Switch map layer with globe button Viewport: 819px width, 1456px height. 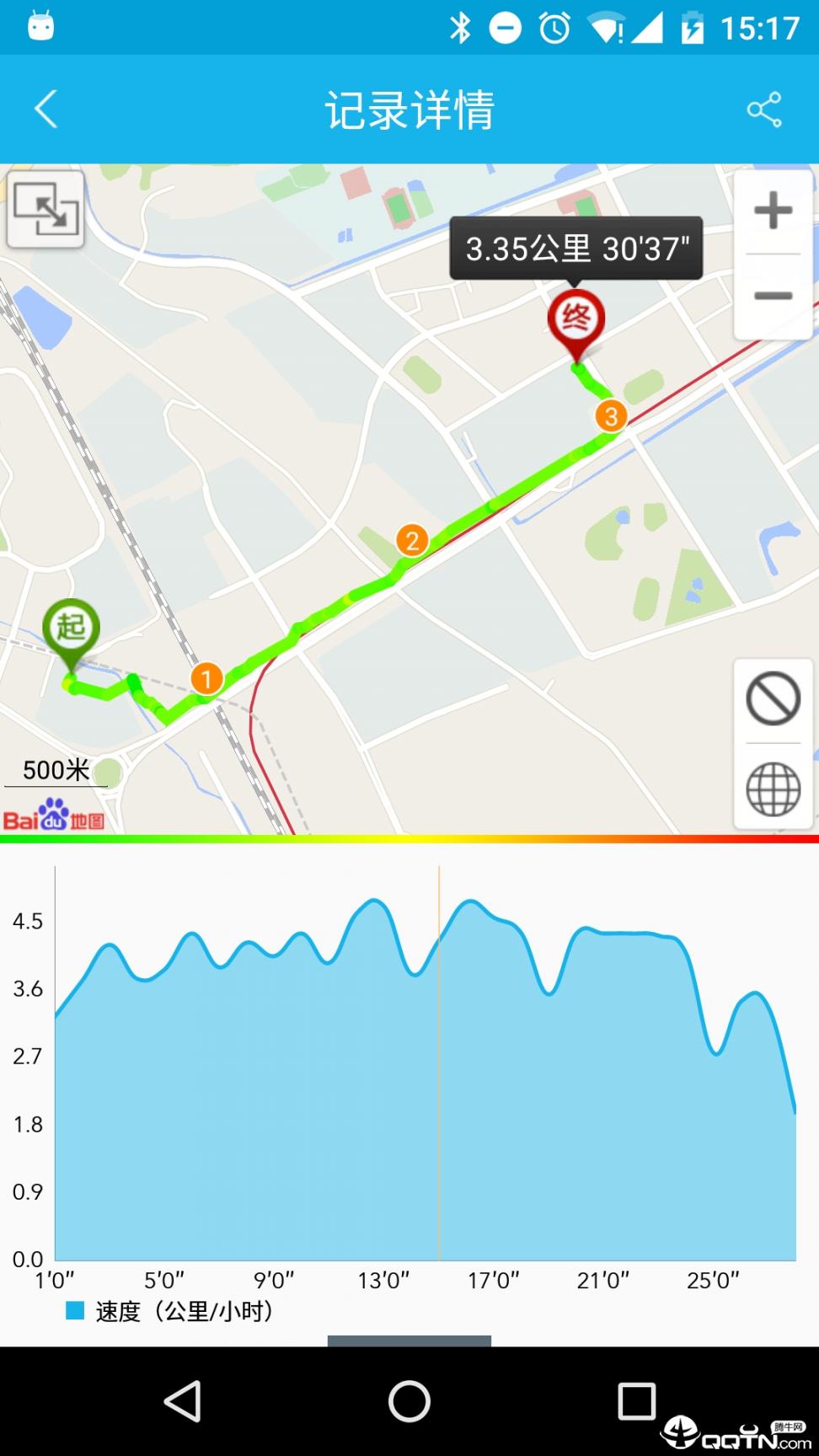click(x=773, y=790)
